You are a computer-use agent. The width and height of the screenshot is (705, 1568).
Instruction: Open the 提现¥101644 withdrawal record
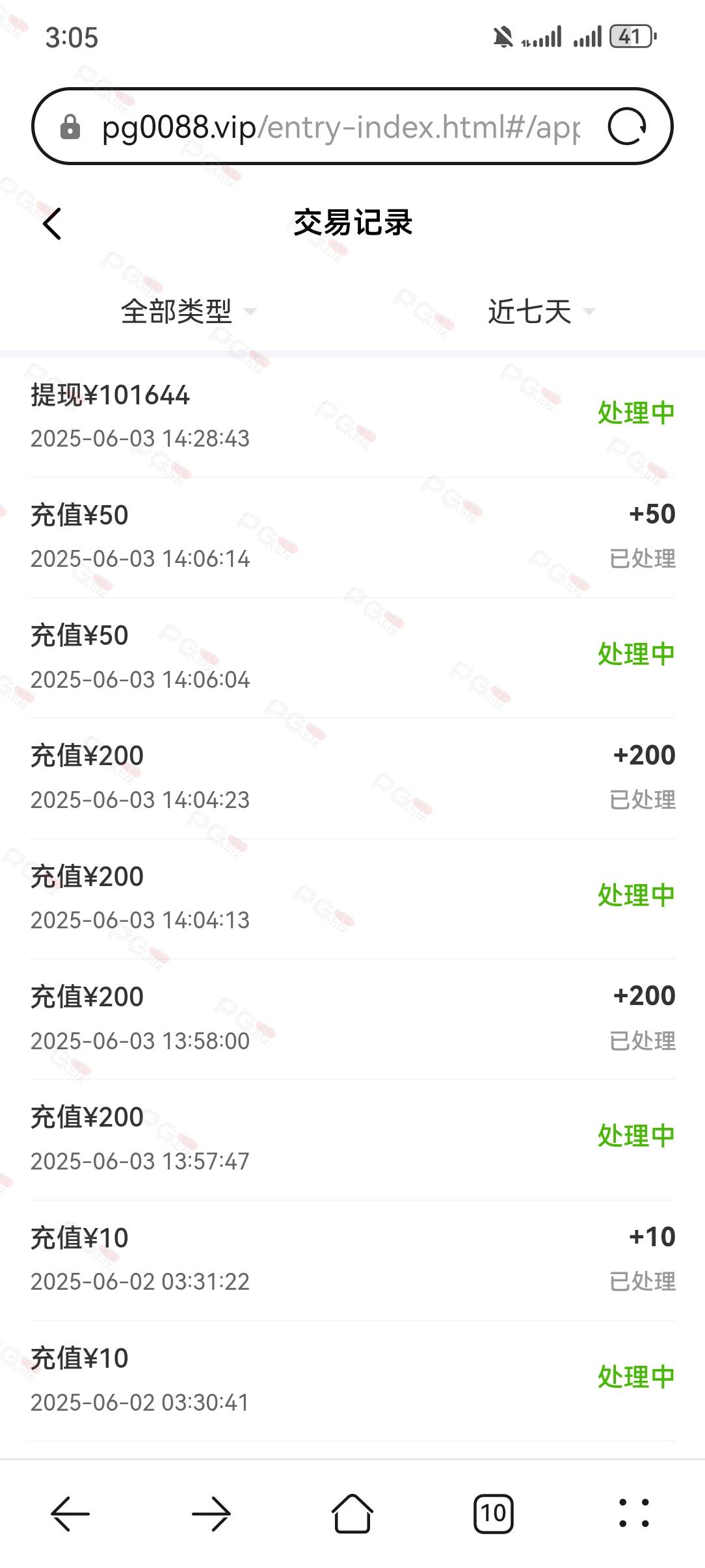352,417
